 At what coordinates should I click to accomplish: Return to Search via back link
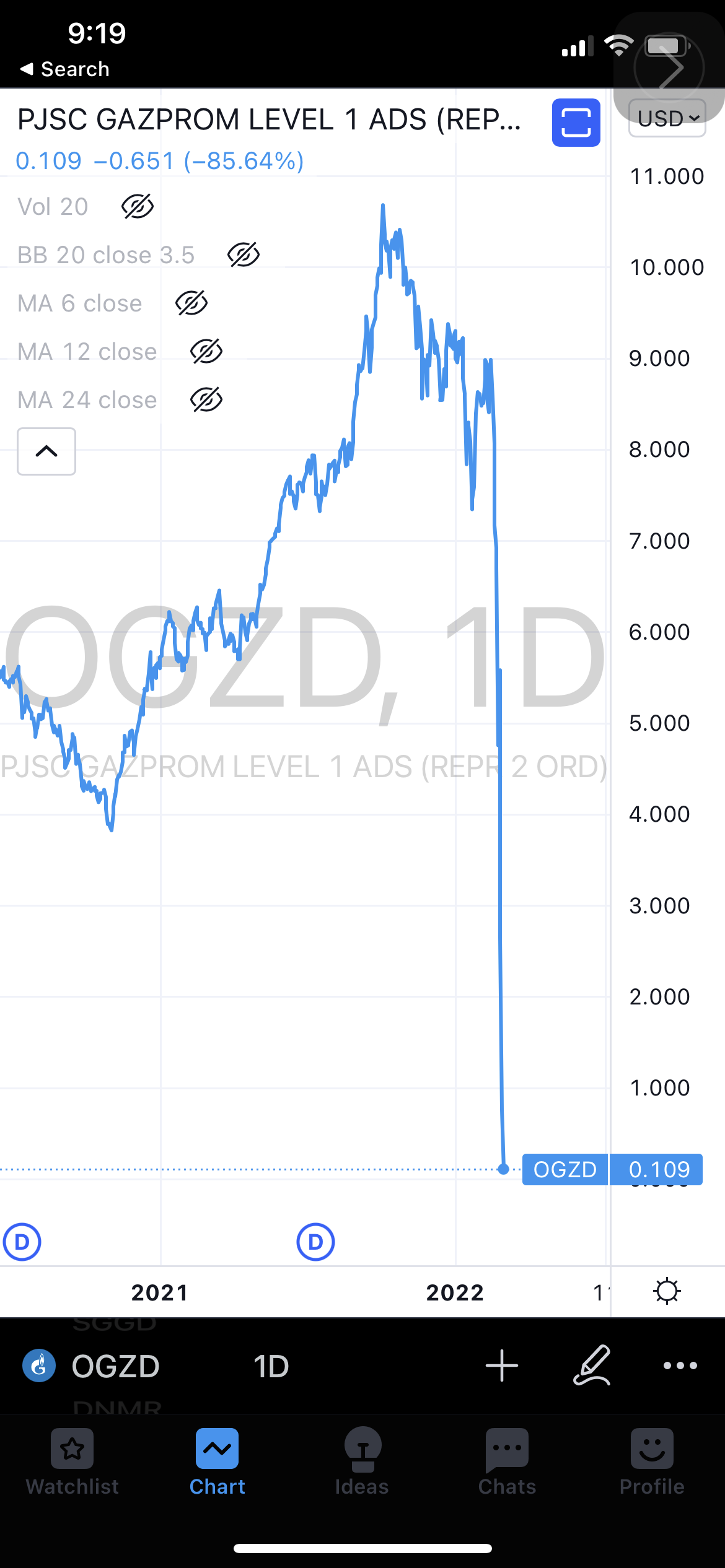[x=65, y=69]
